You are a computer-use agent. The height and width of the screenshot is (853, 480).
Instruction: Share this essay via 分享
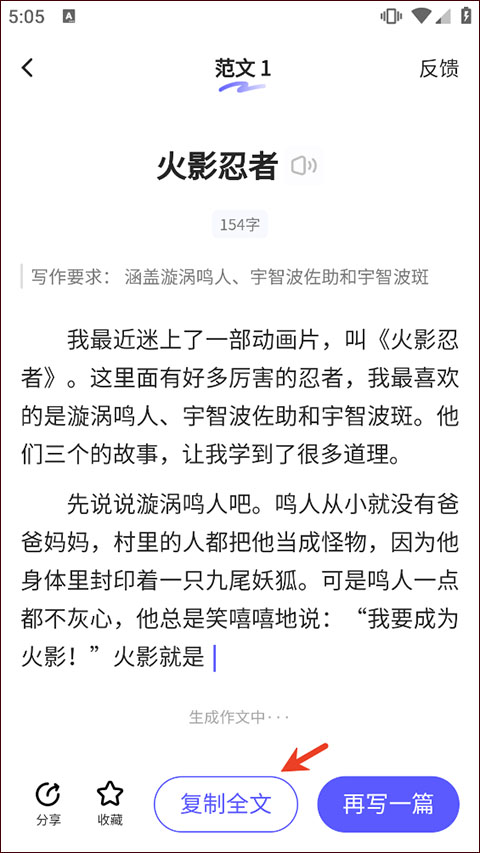pos(48,803)
